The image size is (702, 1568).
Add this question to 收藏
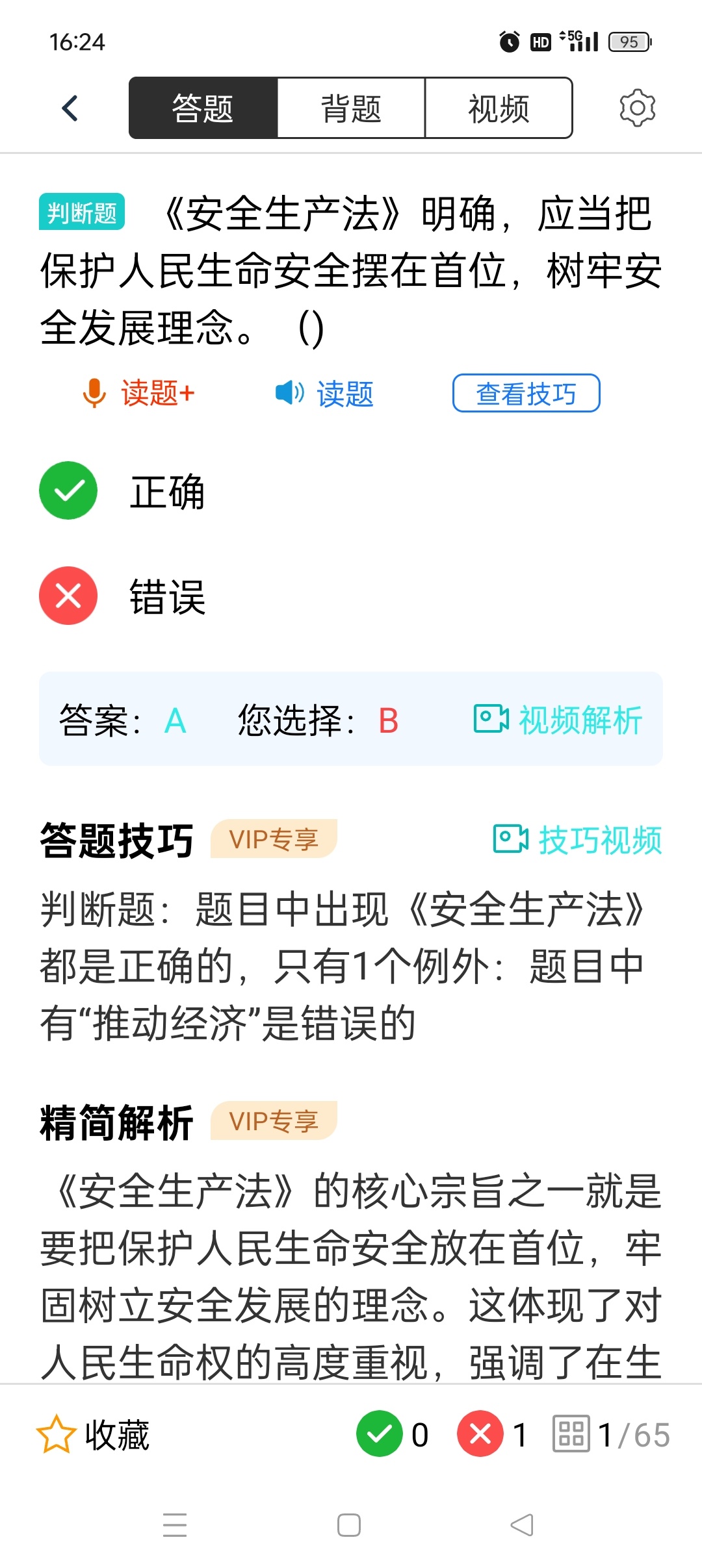pos(92,1434)
